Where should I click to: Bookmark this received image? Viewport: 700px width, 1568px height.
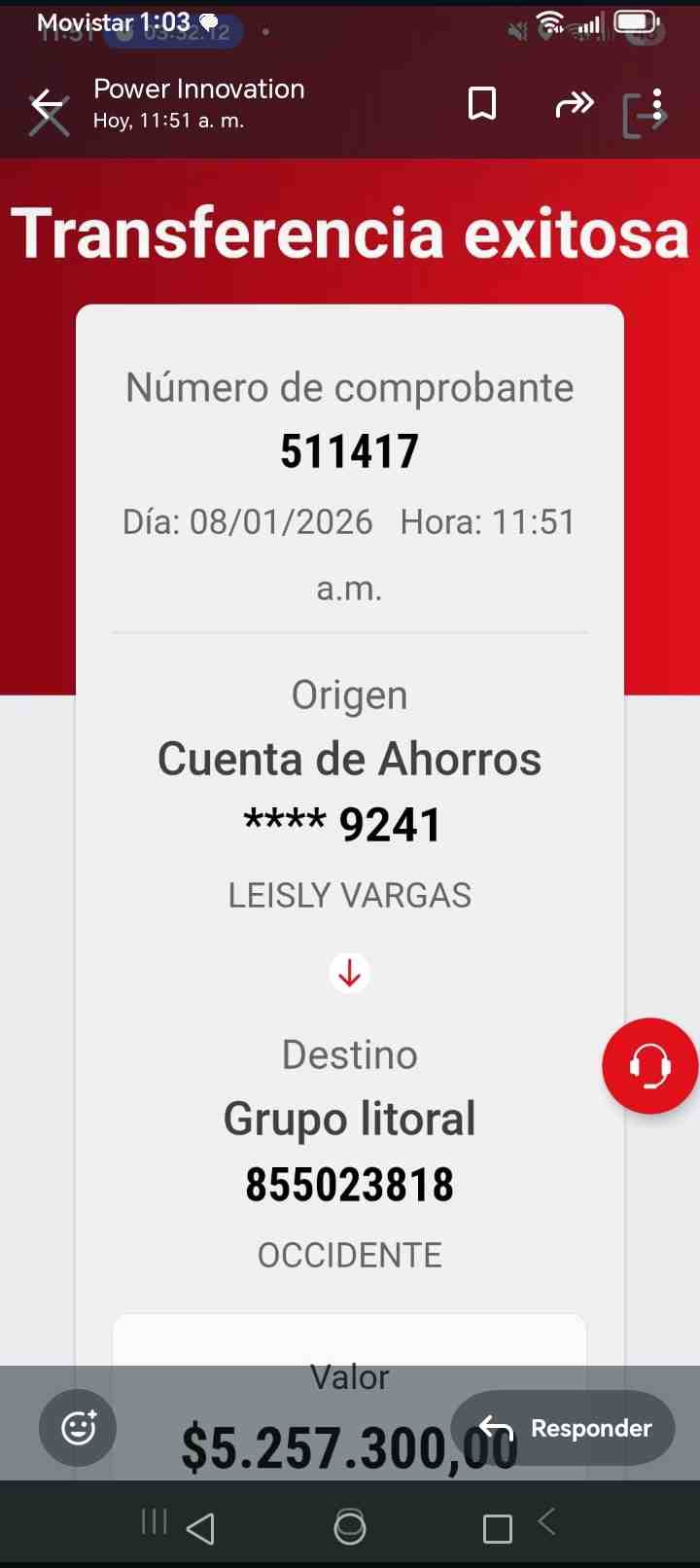coord(482,103)
